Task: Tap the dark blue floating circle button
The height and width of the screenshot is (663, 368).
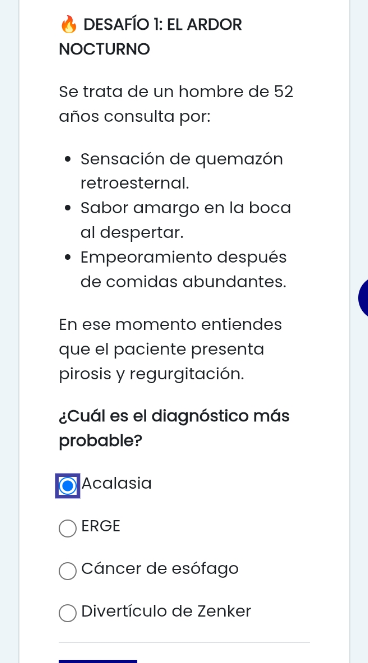Action: [363, 298]
